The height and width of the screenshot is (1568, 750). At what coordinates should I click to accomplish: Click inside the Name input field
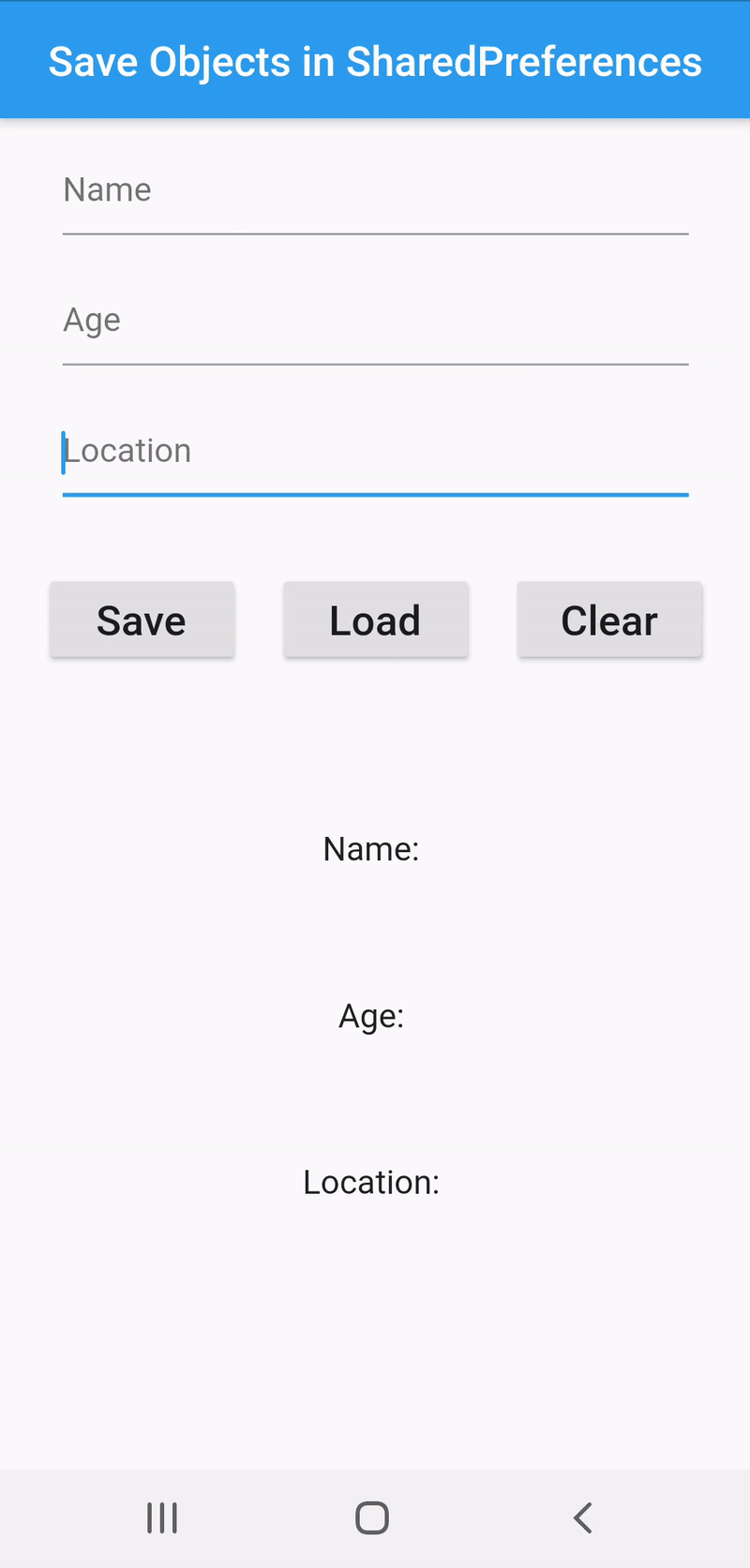[375, 197]
